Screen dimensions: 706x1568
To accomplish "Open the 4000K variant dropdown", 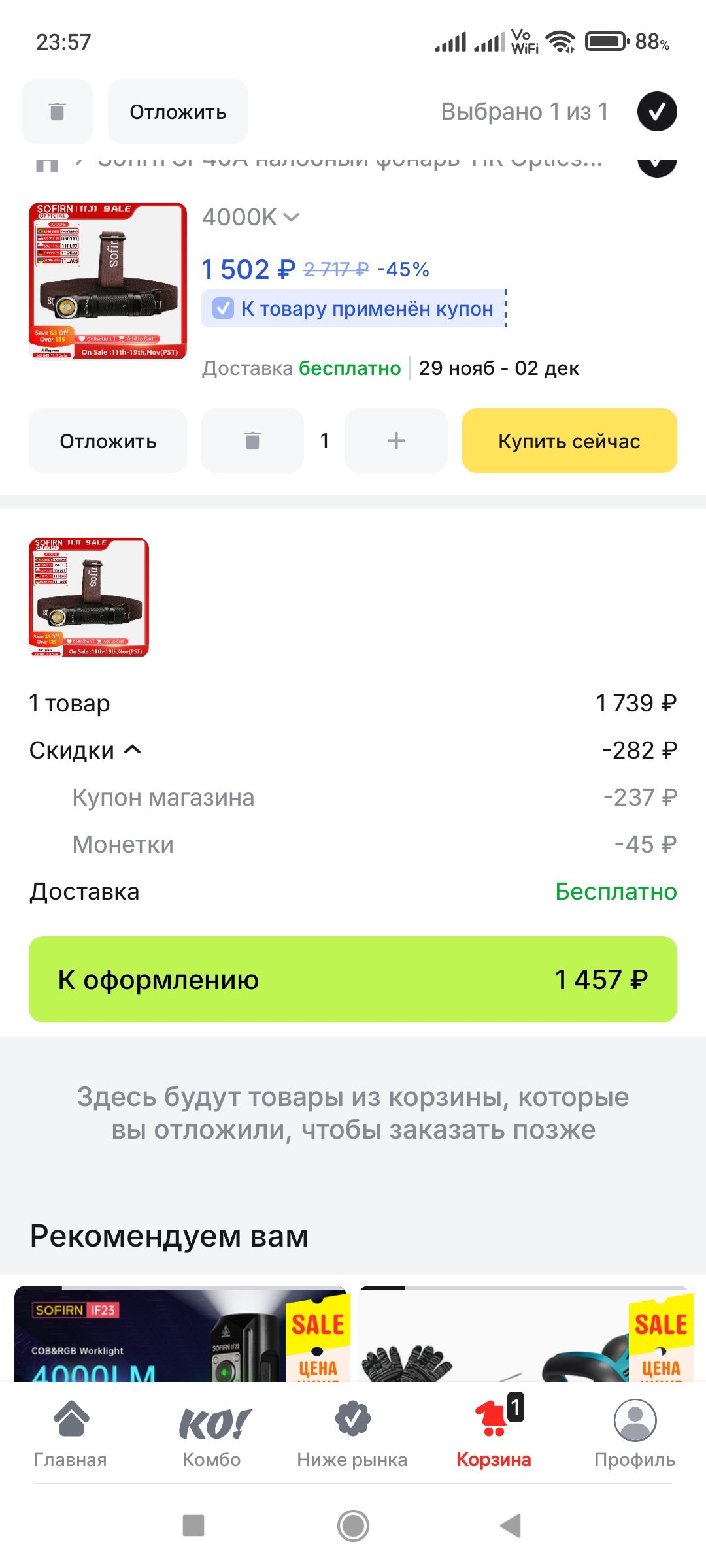I will point(250,218).
